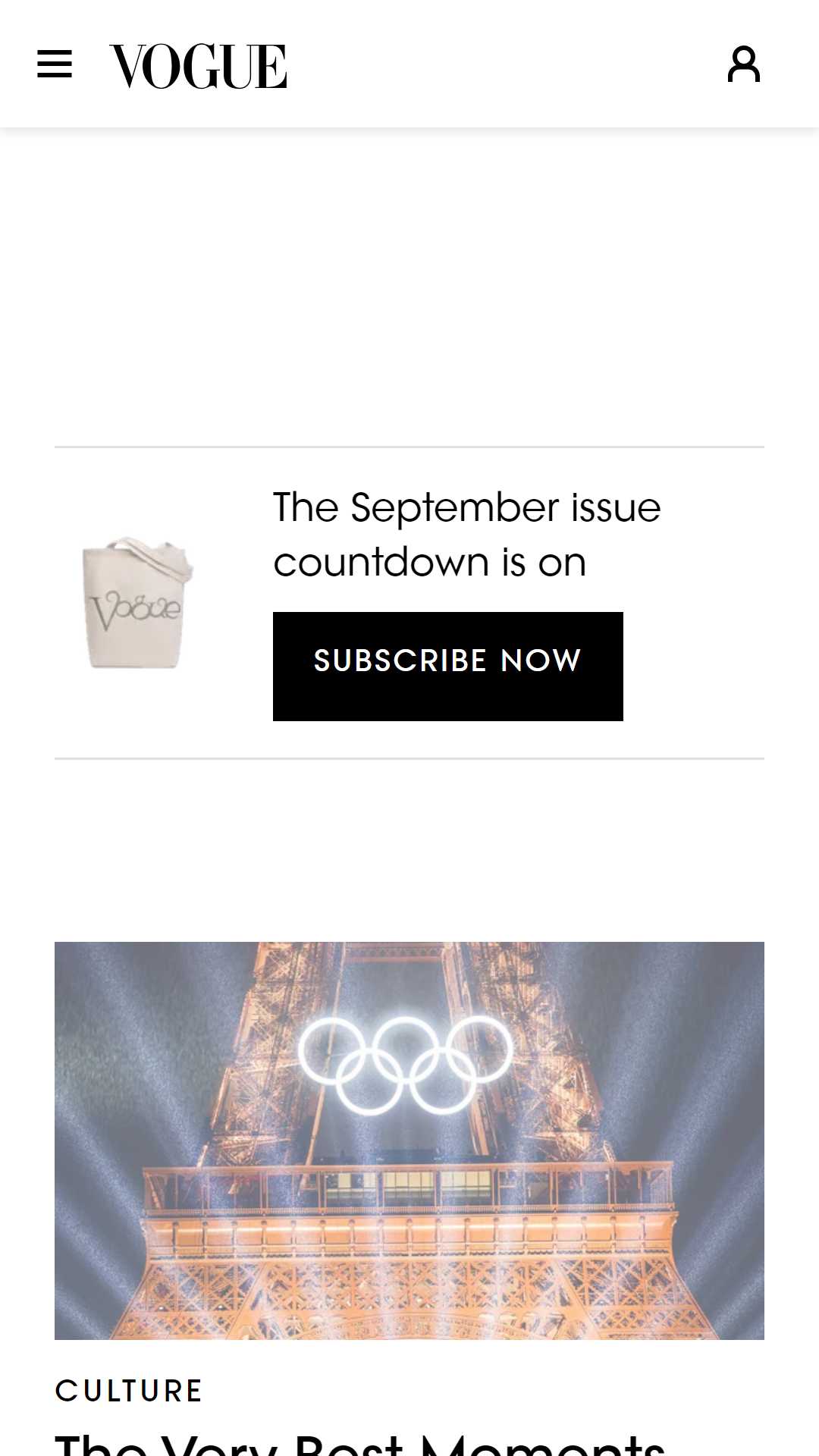
Task: Tap the Subscribe Now button
Action: pos(448,667)
